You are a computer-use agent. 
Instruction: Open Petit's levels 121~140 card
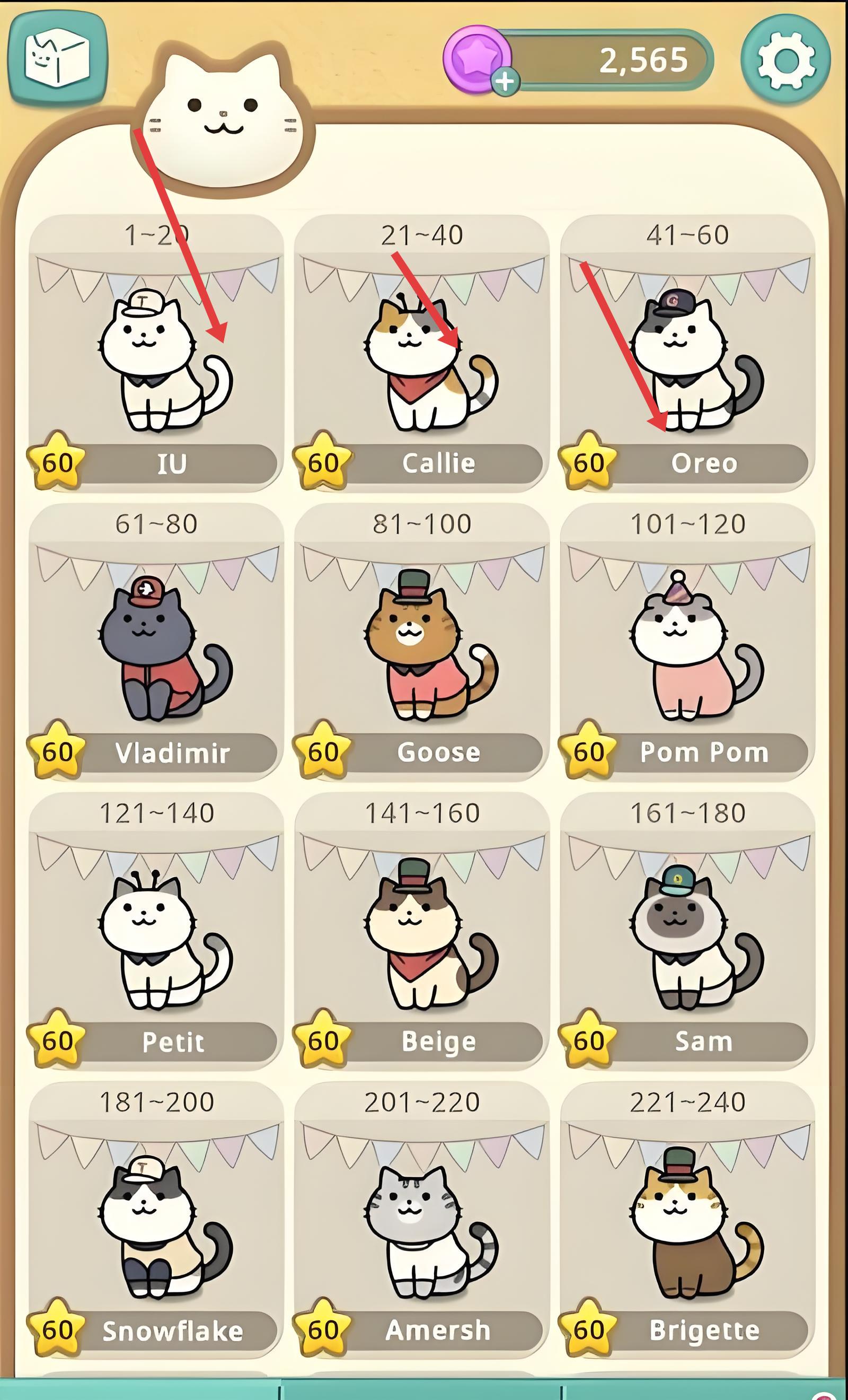click(156, 932)
